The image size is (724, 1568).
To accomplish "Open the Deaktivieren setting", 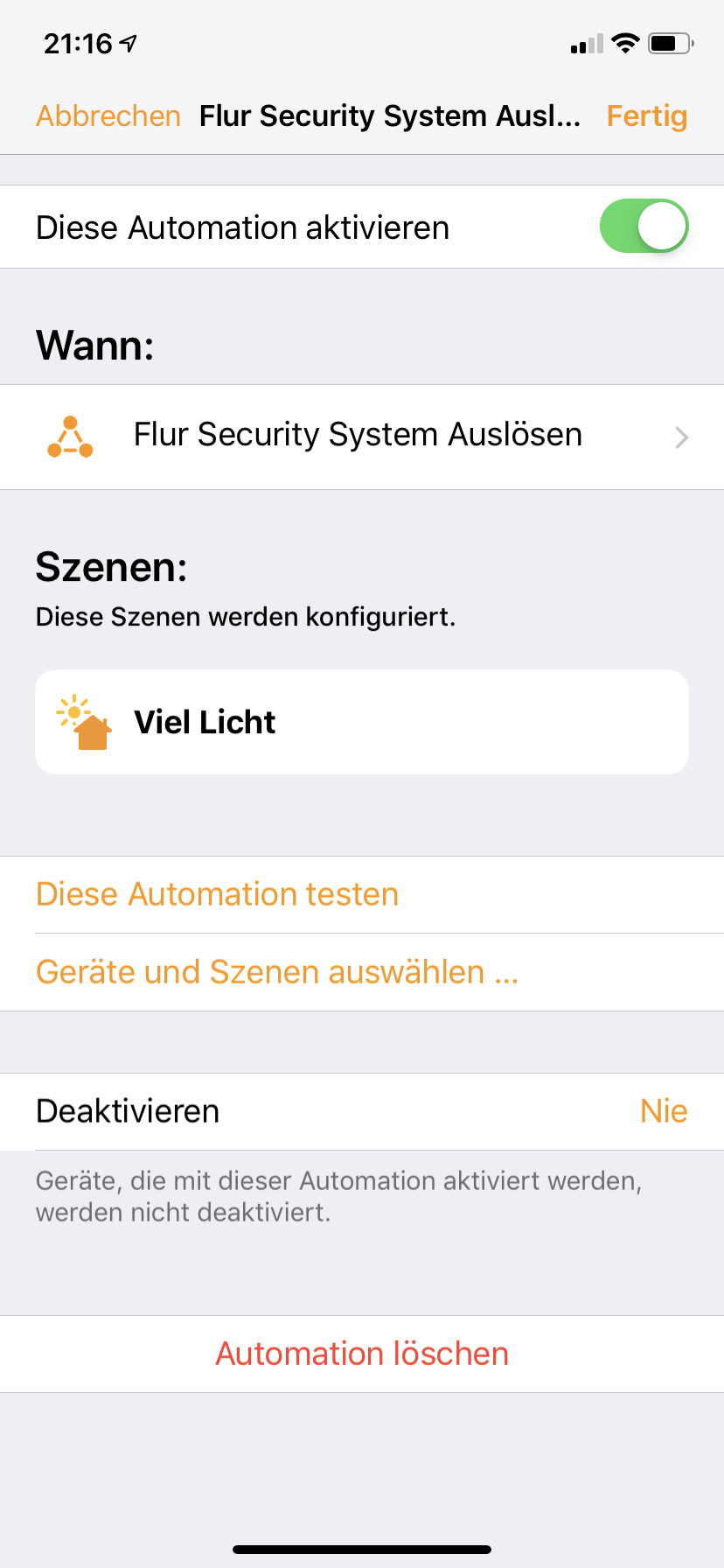I will [362, 1111].
